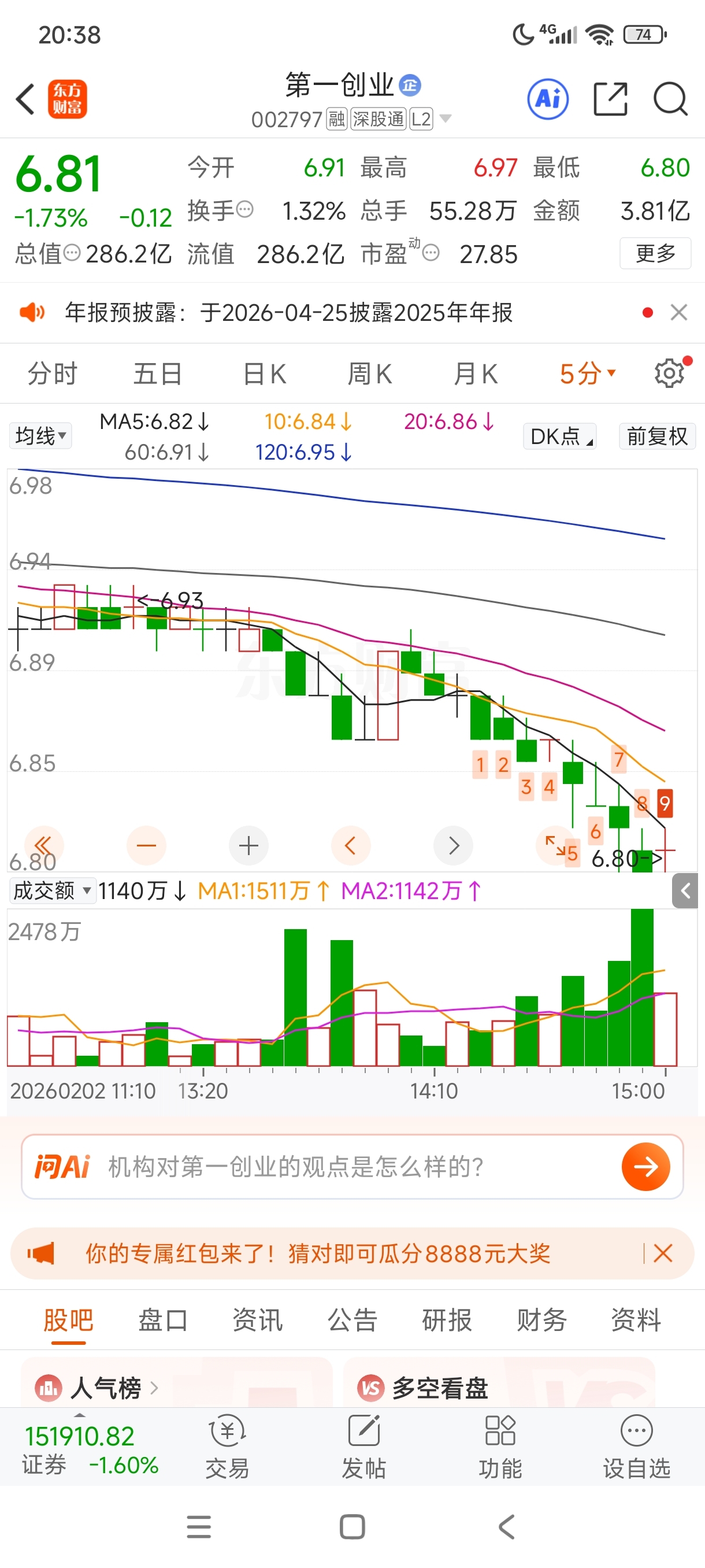The height and width of the screenshot is (1568, 705).
Task: Close the 红包 promotion banner
Action: point(662,1253)
